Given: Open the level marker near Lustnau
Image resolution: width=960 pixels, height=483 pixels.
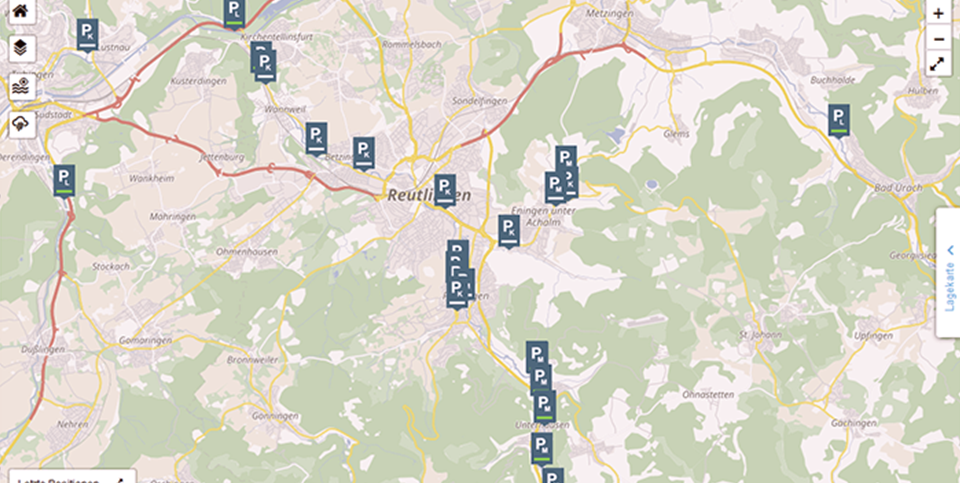Looking at the screenshot, I should 88,34.
